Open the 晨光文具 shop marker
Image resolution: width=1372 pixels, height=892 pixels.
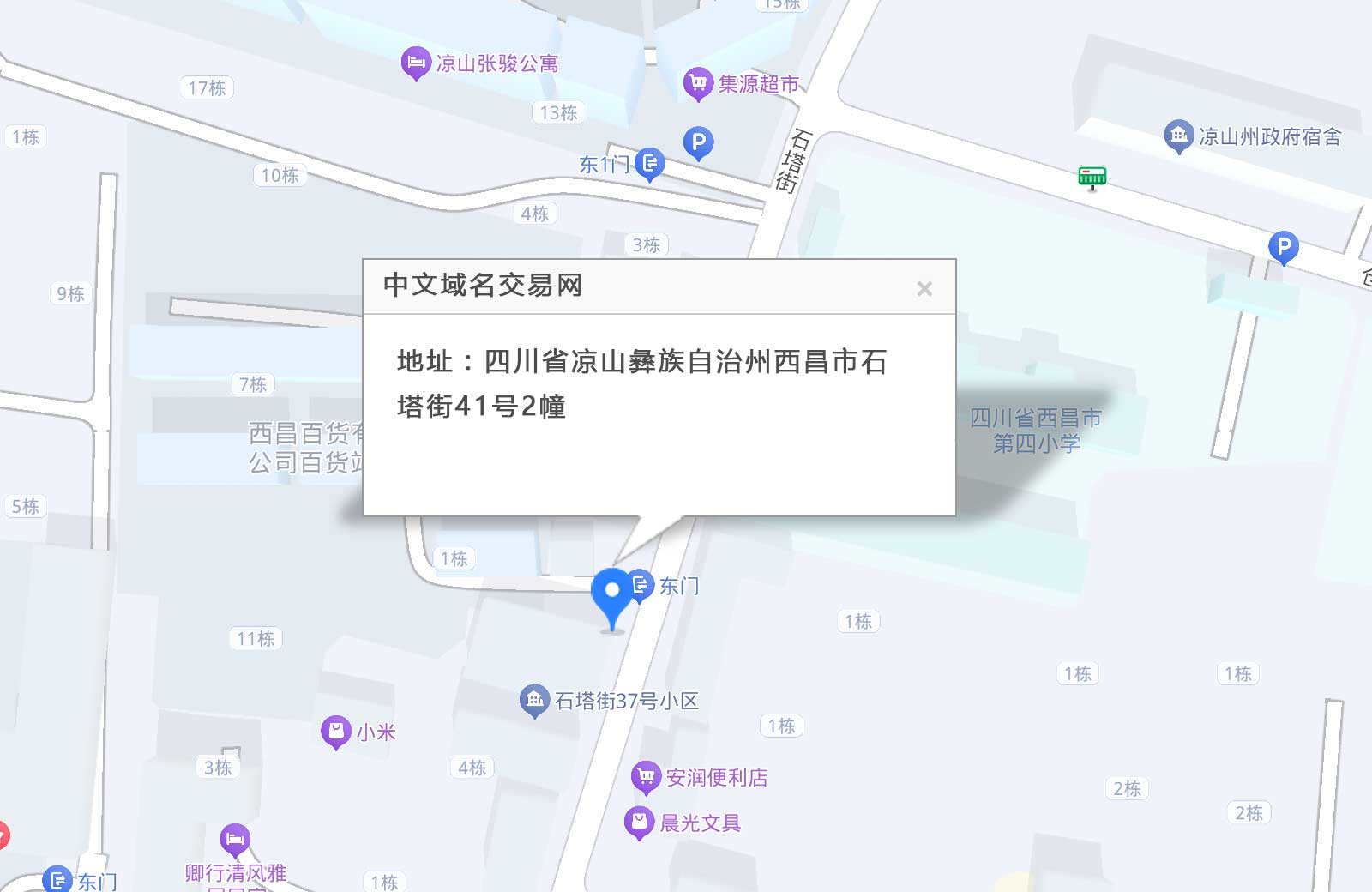(x=639, y=823)
